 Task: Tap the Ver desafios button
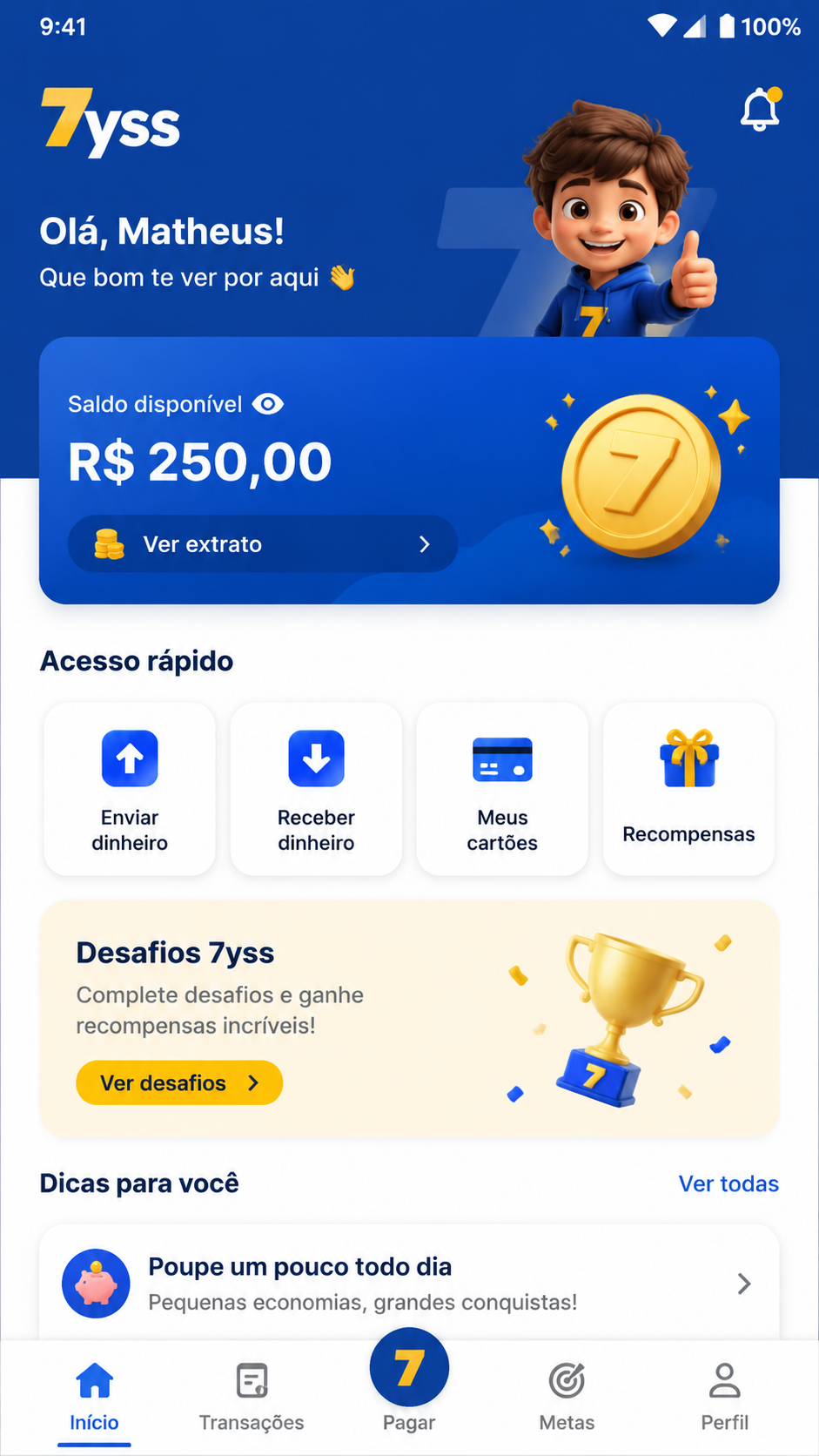coord(179,1082)
